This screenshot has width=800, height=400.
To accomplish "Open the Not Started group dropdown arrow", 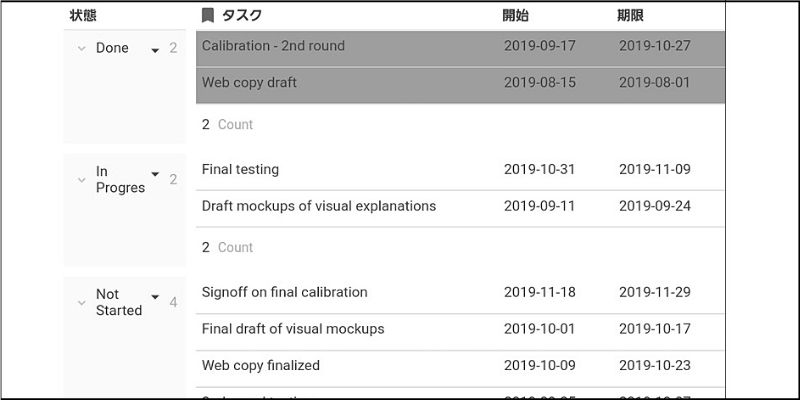I will point(155,297).
